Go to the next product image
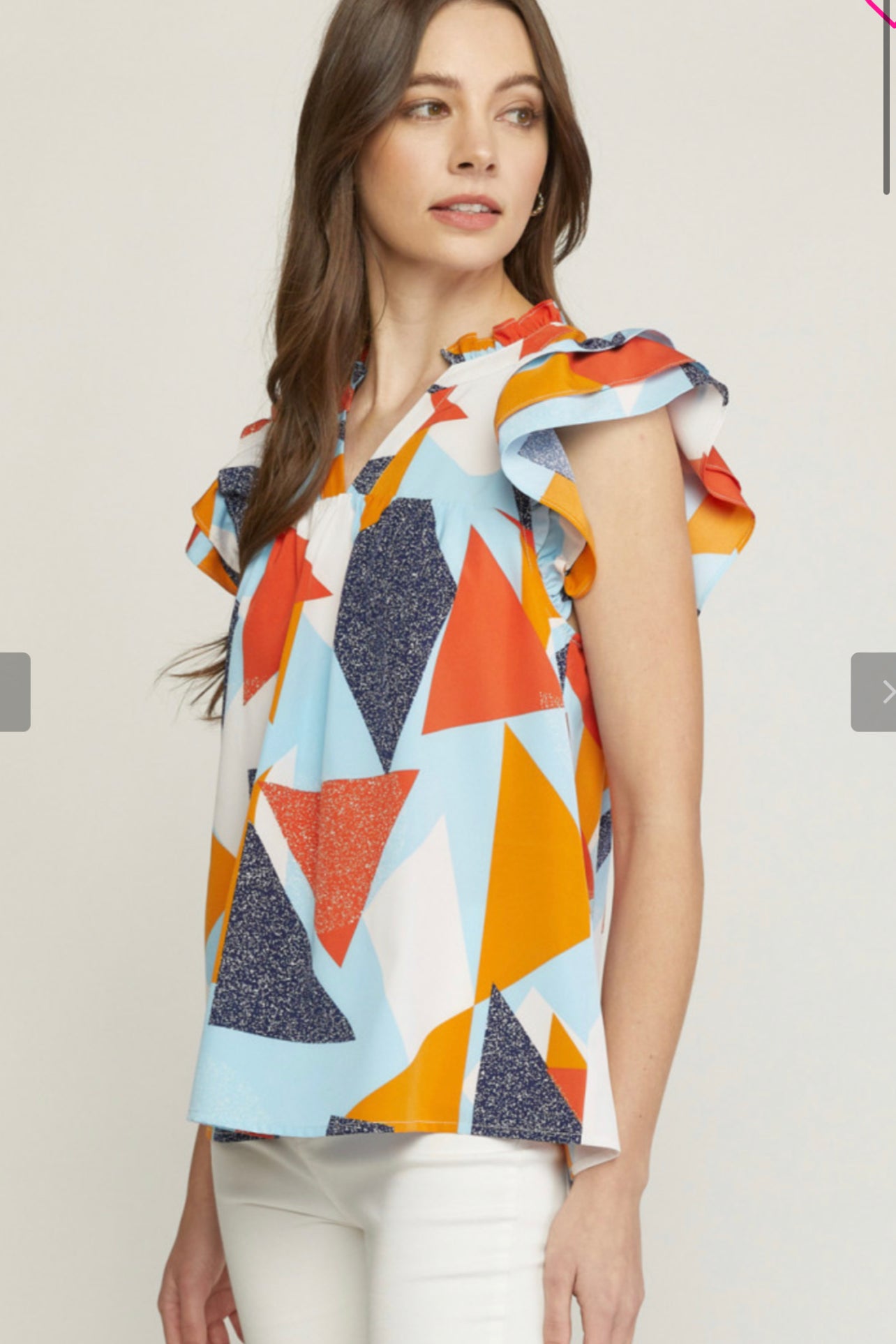Screen dimensions: 896x1344 874,692
